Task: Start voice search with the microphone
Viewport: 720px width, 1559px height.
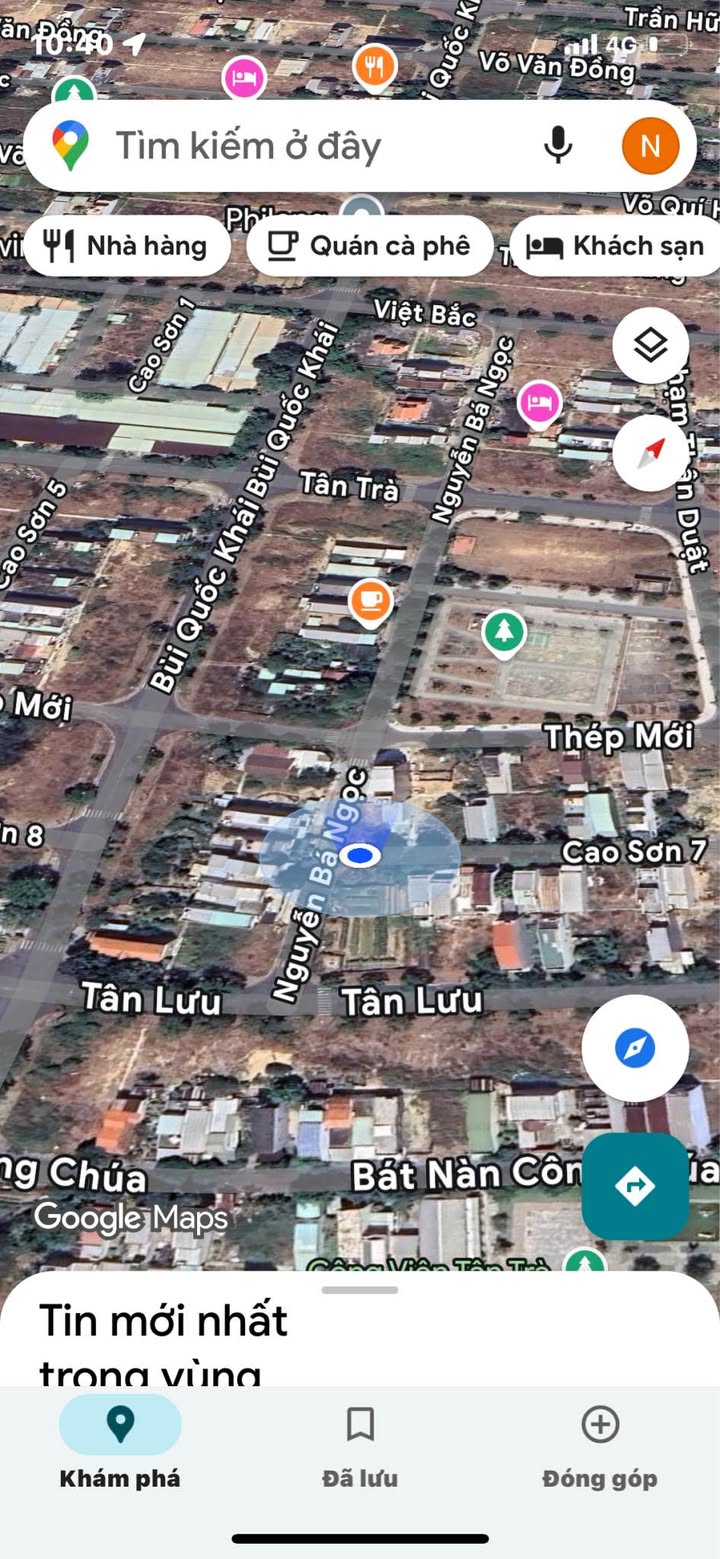Action: [x=558, y=147]
